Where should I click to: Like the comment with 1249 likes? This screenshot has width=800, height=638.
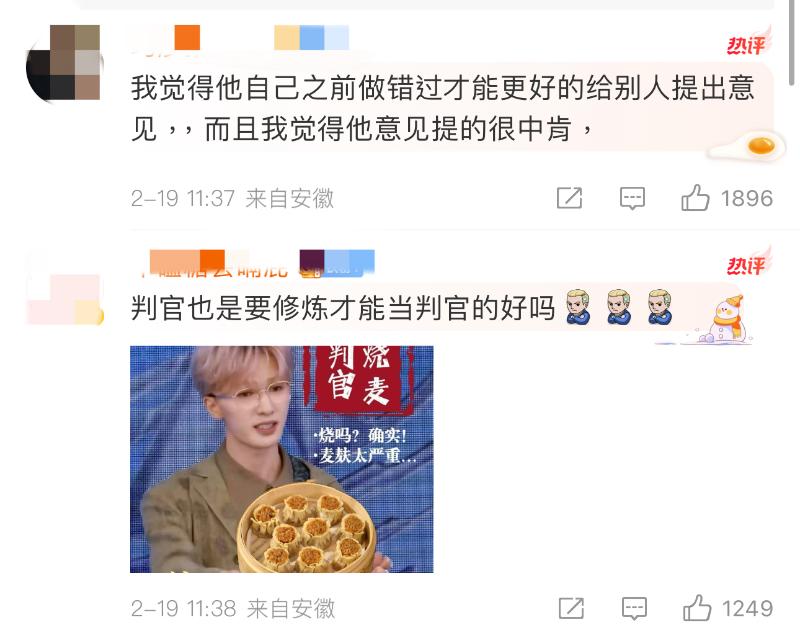point(697,607)
